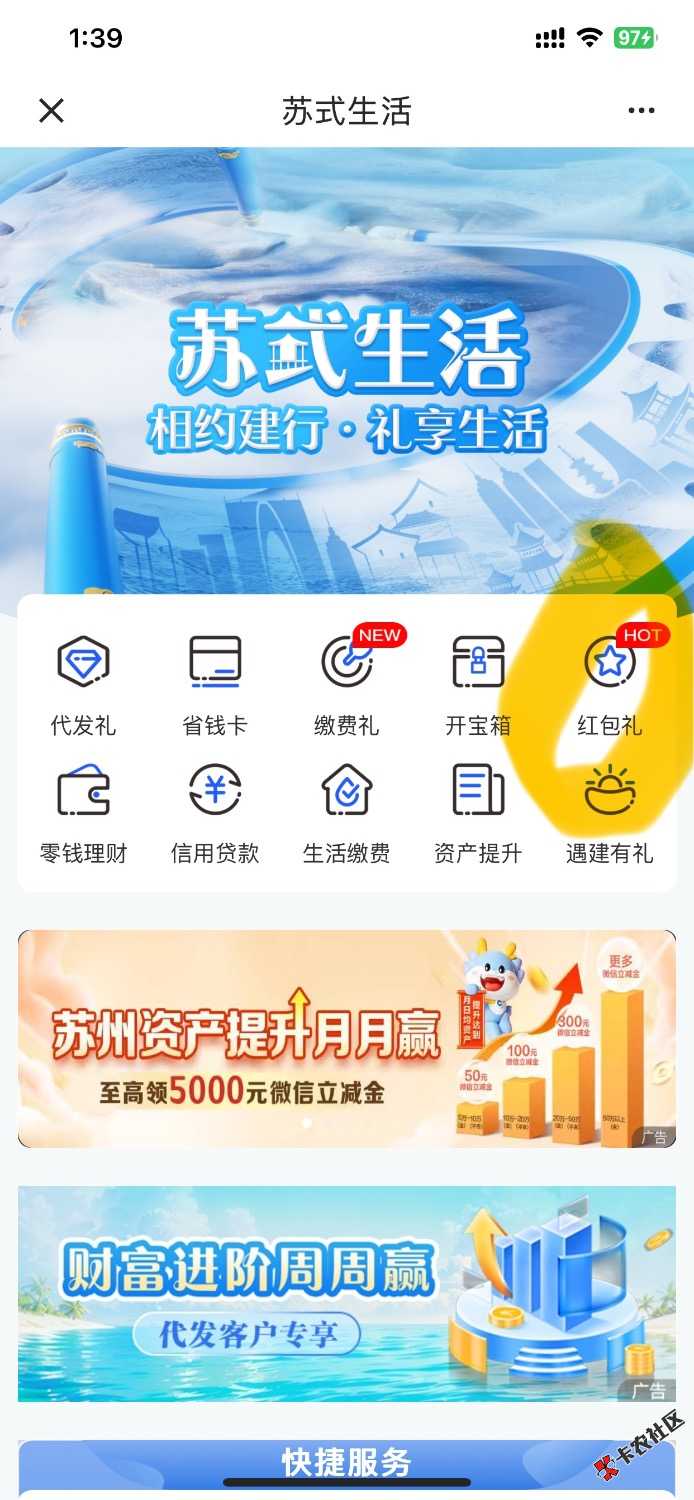
Task: Tap the 红包礼 entry marked HOT
Action: [x=610, y=685]
